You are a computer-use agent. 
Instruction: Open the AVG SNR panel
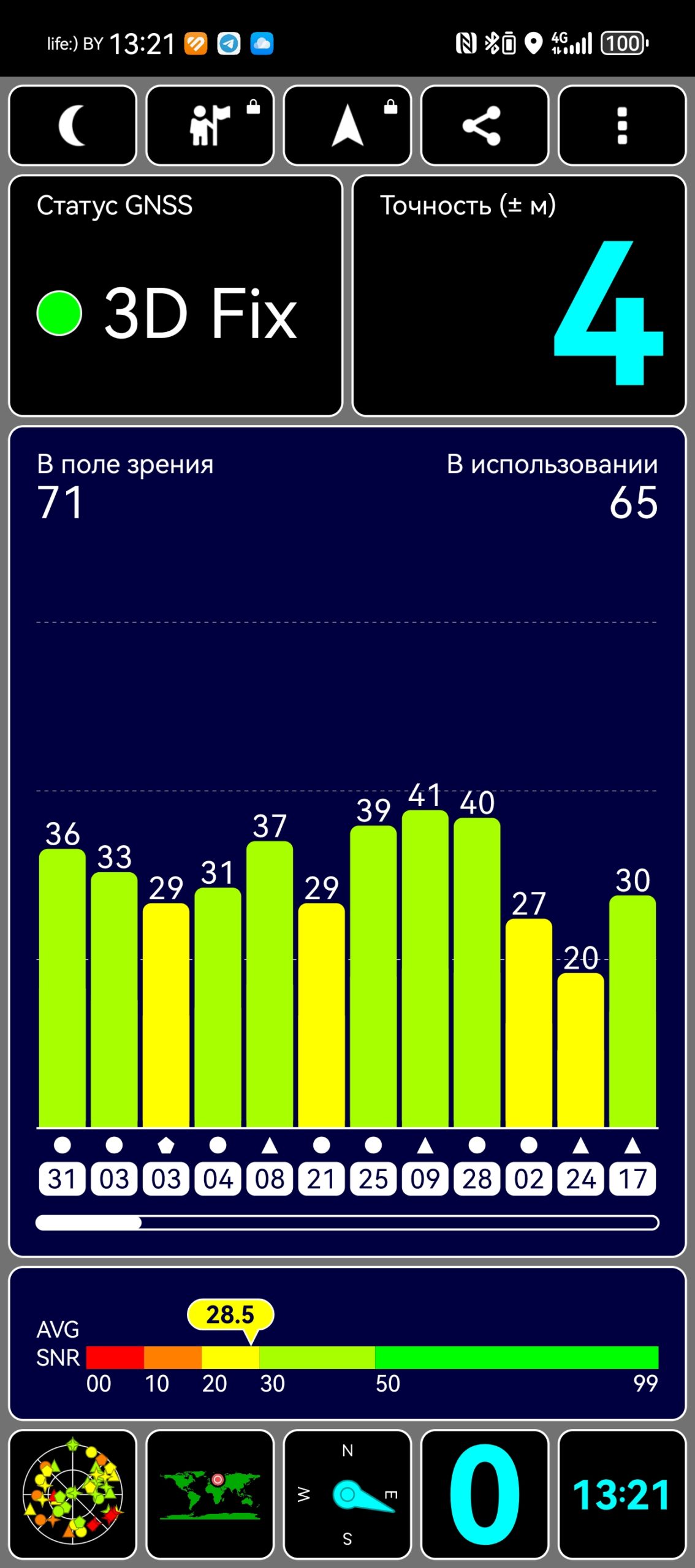coord(347,1344)
